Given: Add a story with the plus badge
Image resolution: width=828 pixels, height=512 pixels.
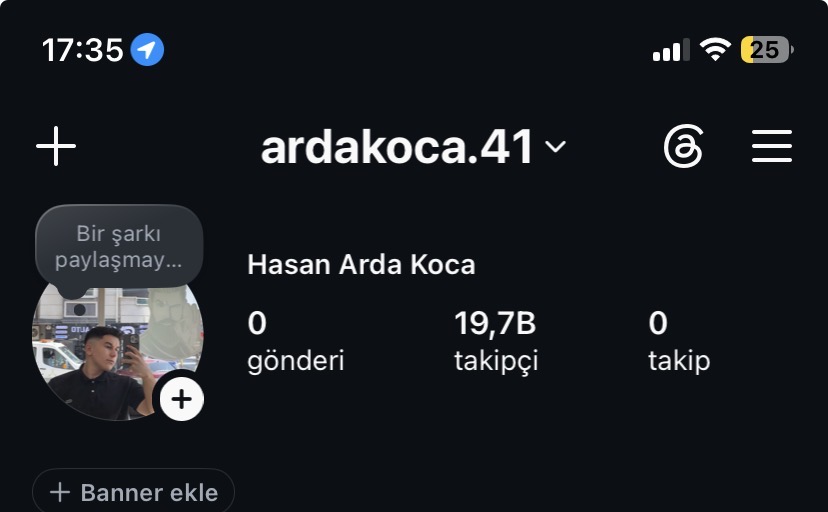Looking at the screenshot, I should click(182, 399).
